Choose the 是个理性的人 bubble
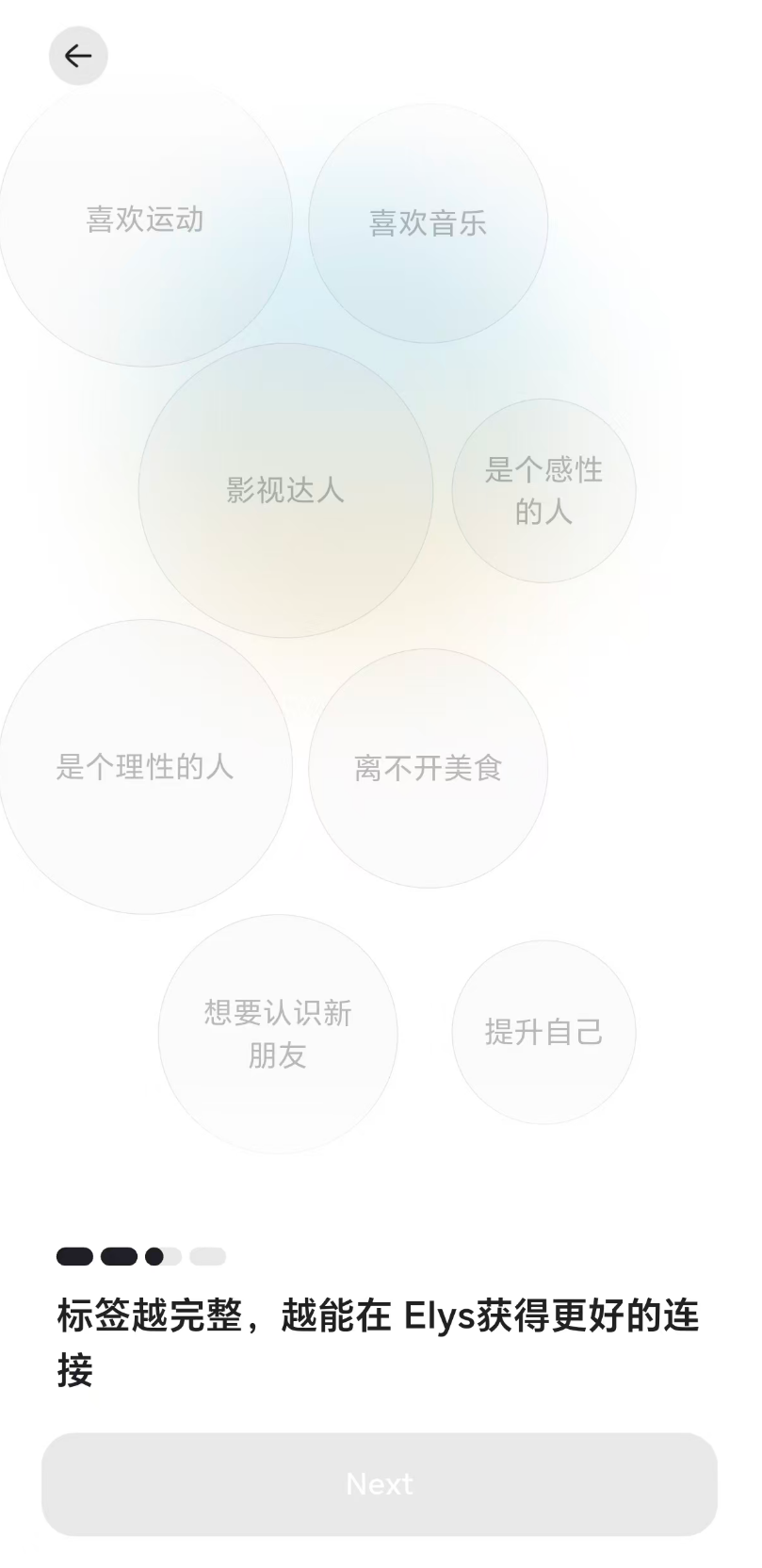Viewport: 762px width, 1568px height. pos(145,766)
